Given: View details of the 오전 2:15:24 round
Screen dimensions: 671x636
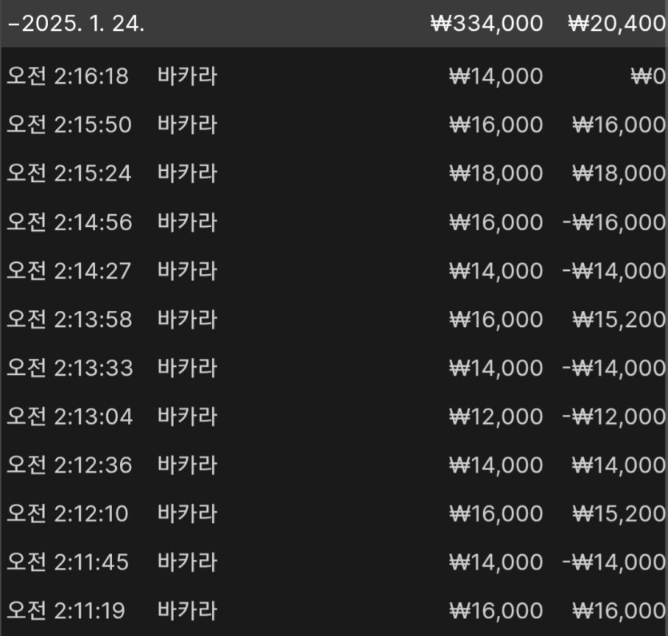Looking at the screenshot, I should pyautogui.click(x=334, y=173).
